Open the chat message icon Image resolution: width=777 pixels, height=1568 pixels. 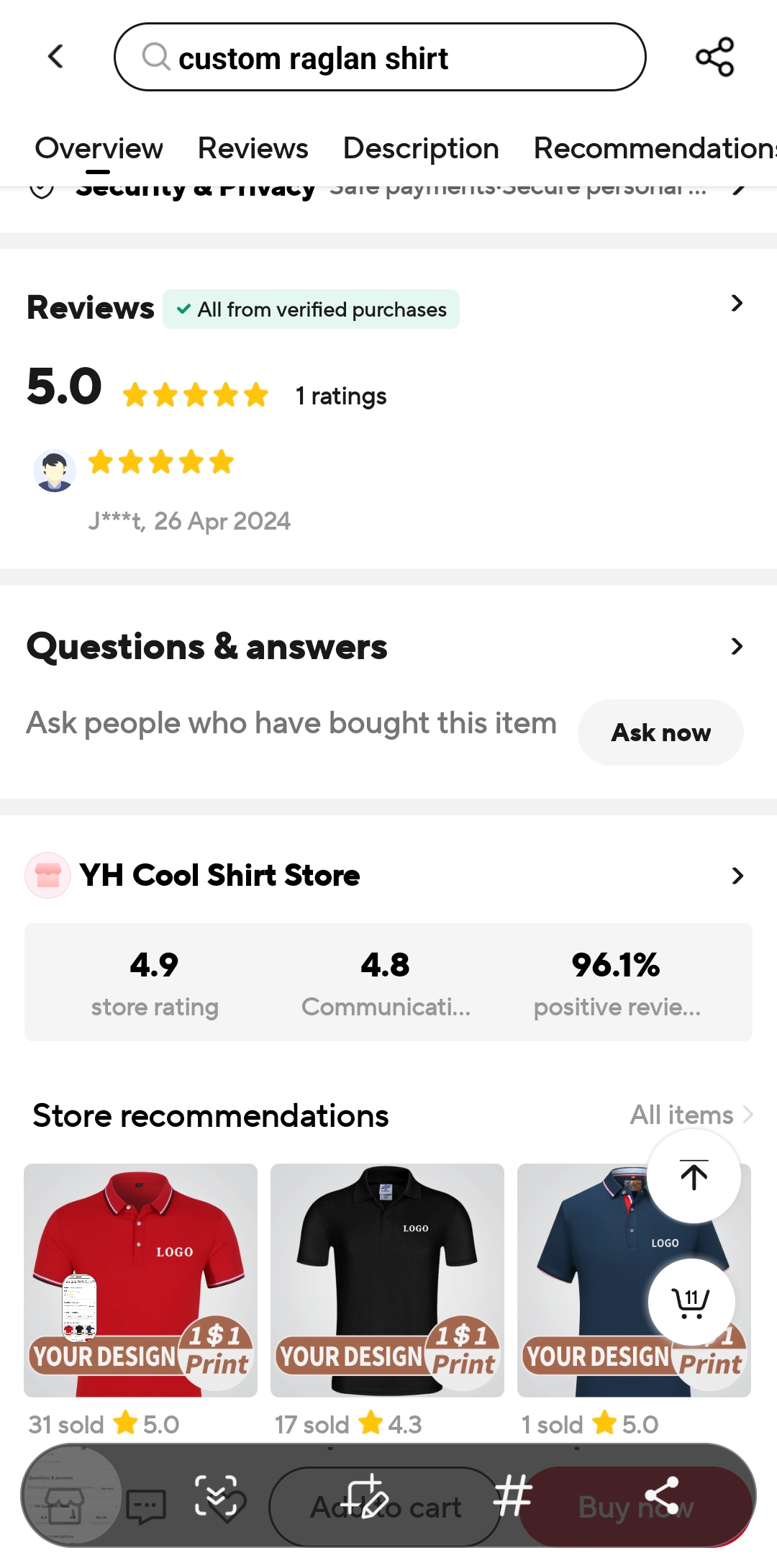point(146,1505)
